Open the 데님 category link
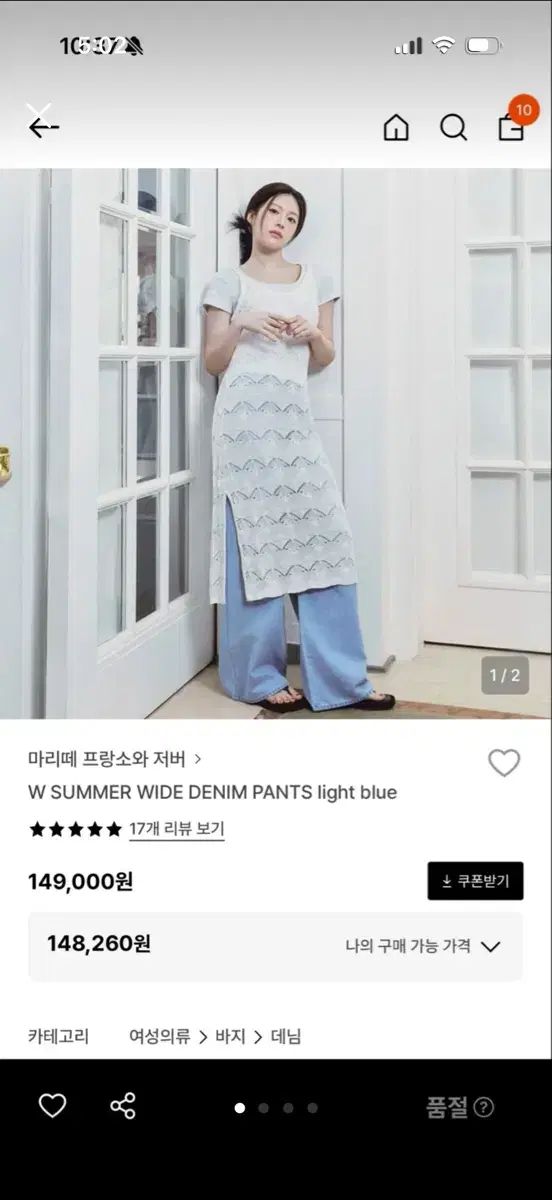Image resolution: width=552 pixels, height=1200 pixels. [286, 1036]
